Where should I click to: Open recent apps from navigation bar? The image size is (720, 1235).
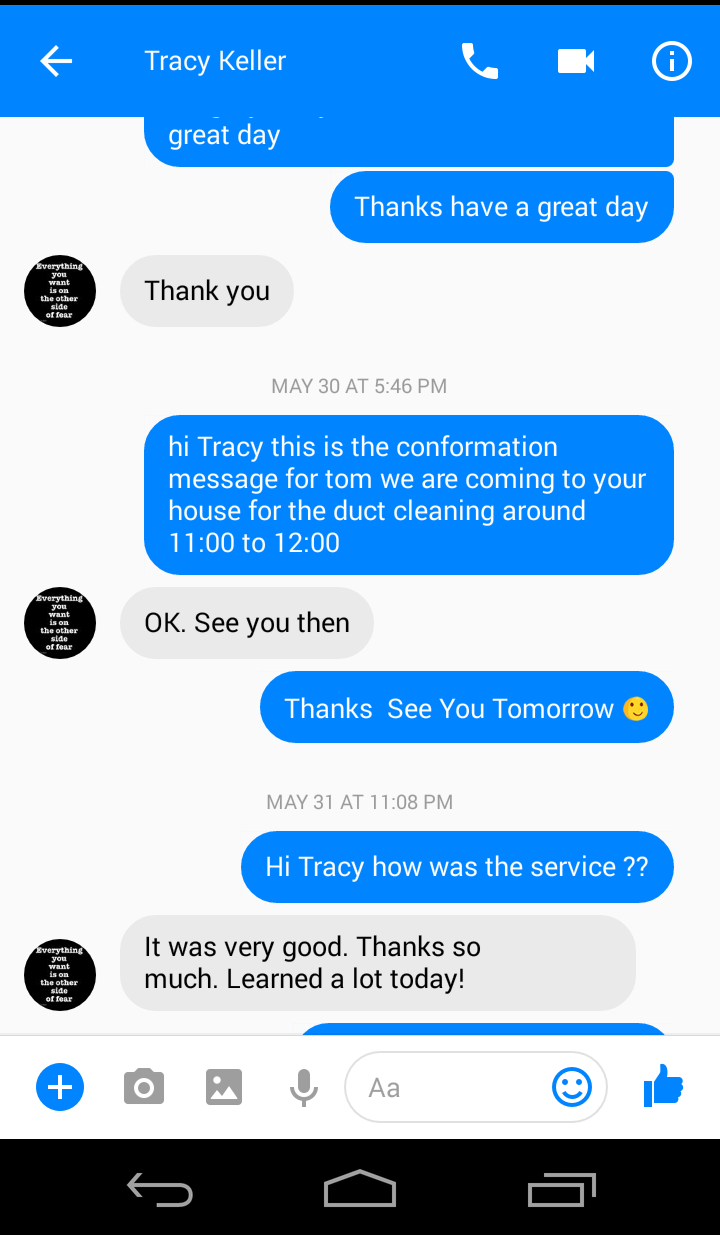[561, 1189]
